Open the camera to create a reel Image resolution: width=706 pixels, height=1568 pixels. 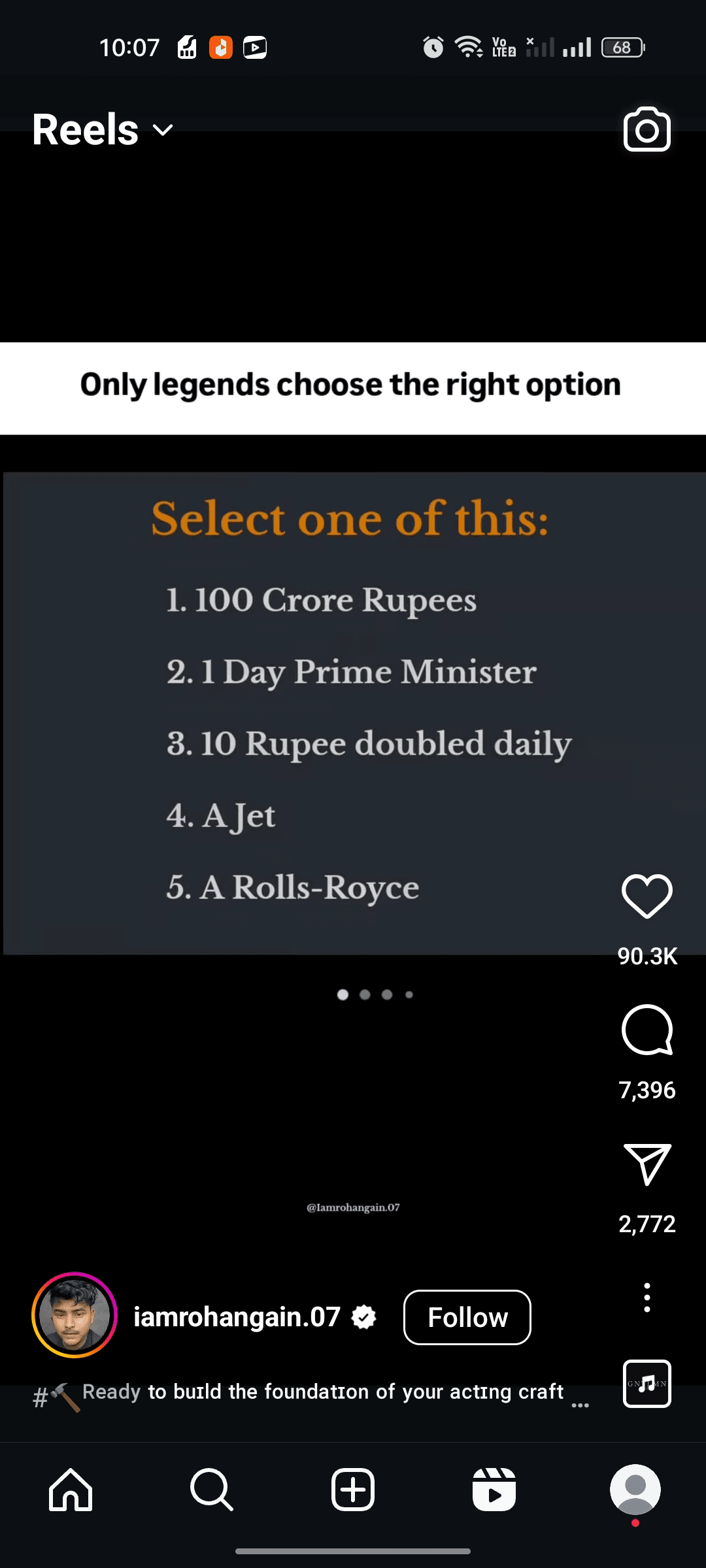[x=647, y=129]
